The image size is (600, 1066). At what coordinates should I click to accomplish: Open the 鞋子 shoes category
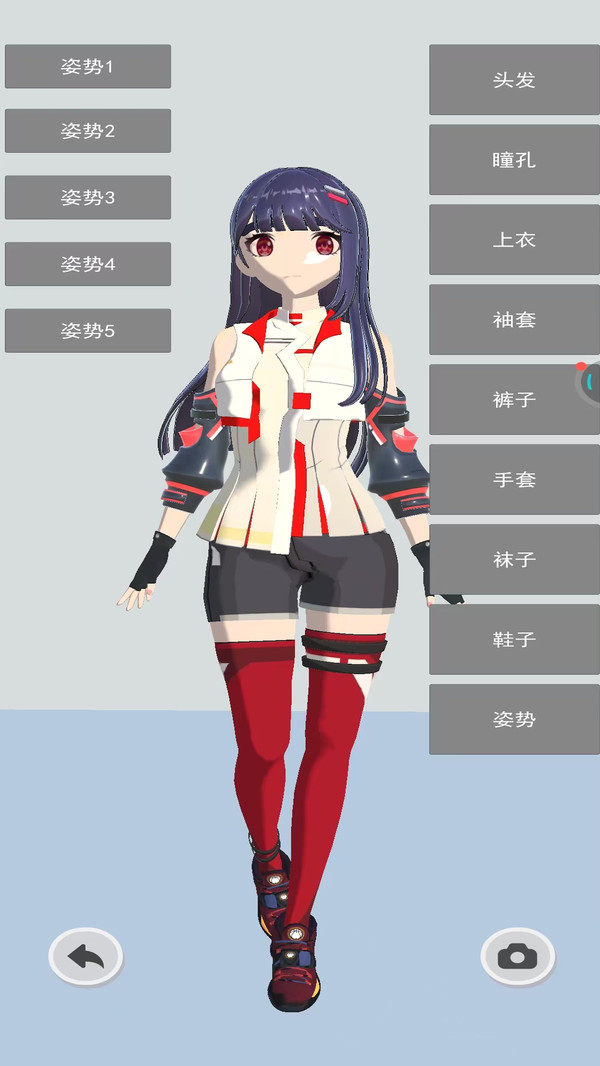click(514, 639)
